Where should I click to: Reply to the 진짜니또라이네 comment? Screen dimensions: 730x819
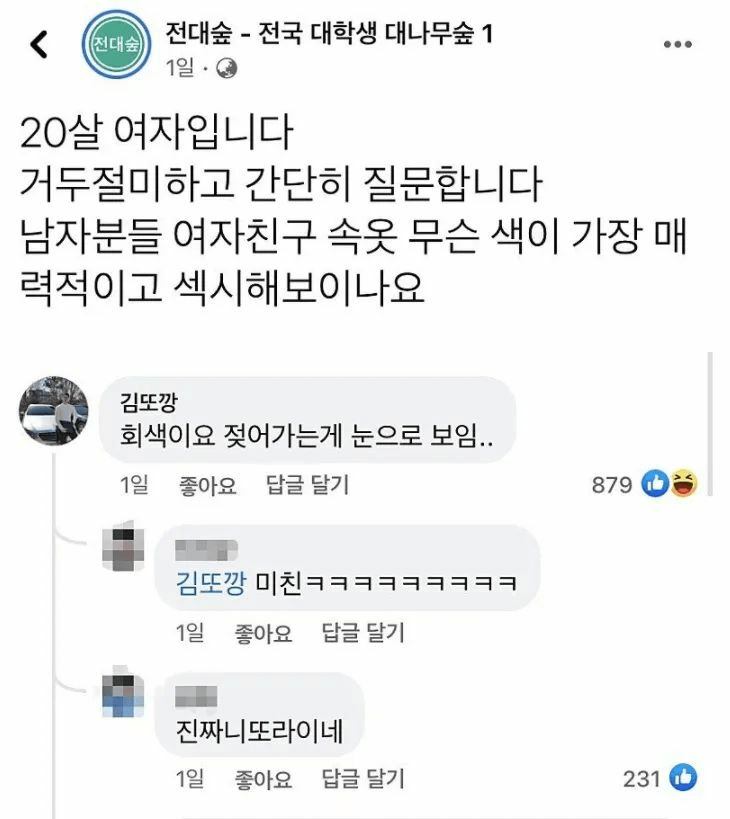click(x=362, y=779)
